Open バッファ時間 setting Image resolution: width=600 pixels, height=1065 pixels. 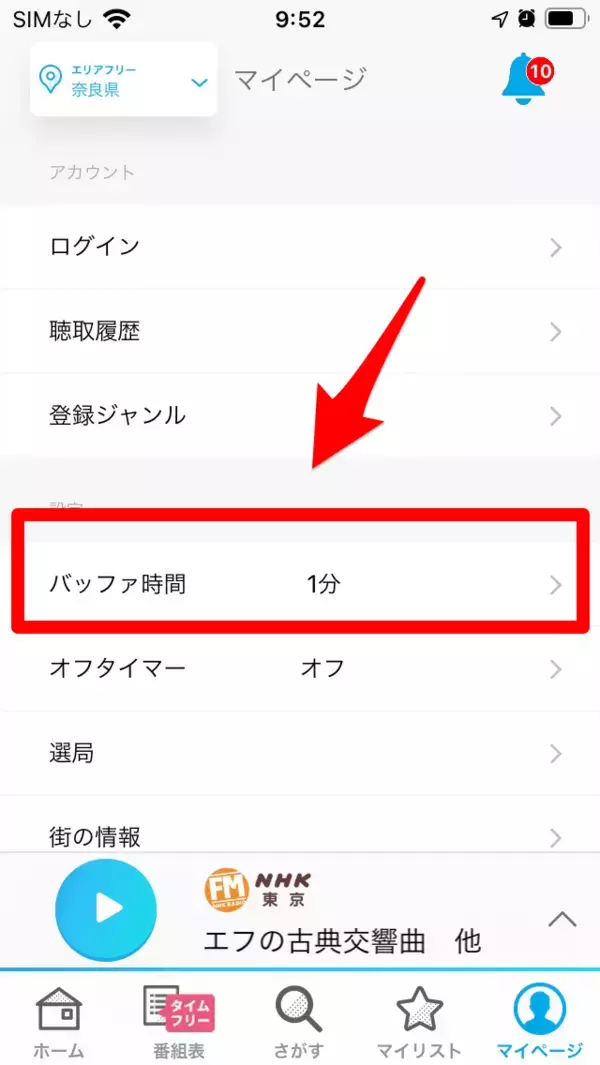point(300,585)
